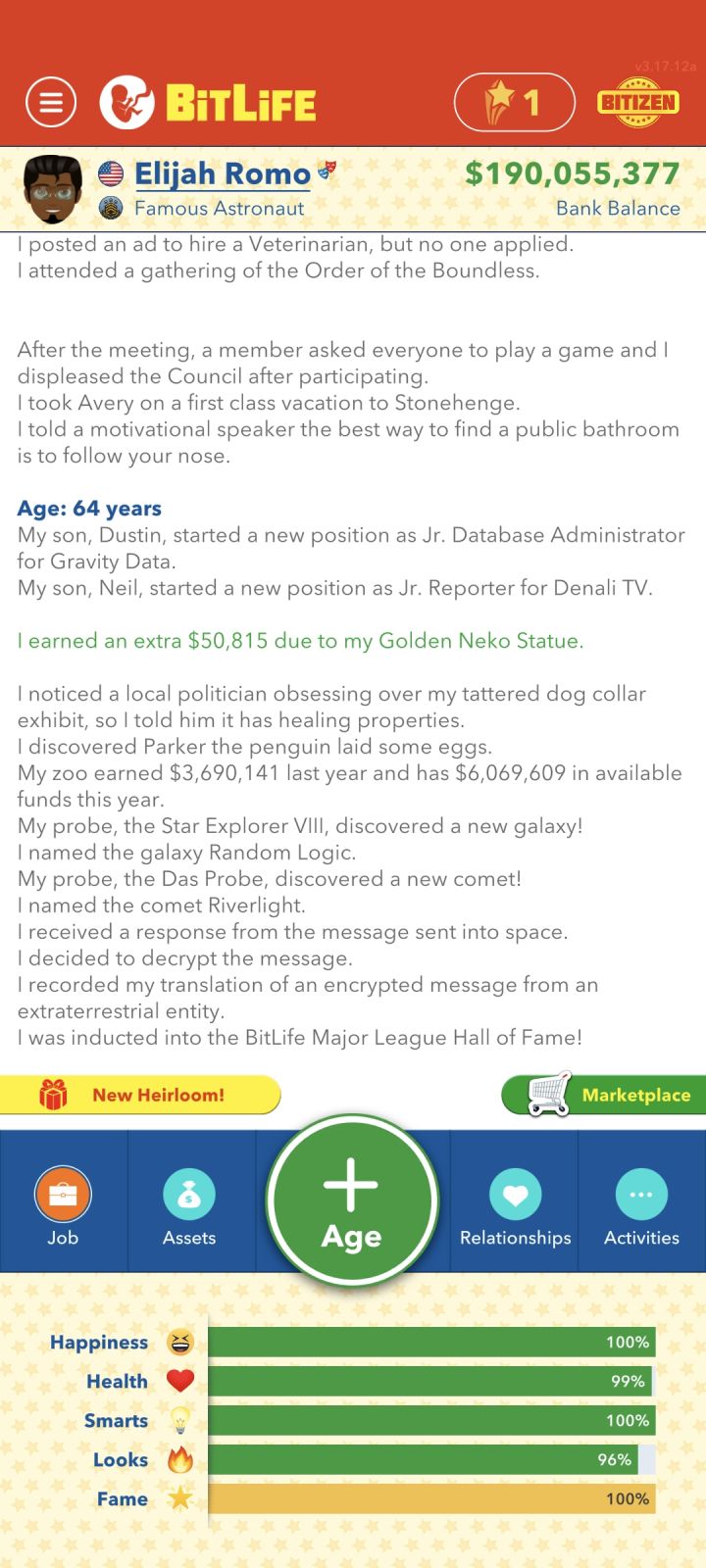Open the Activities tab

(x=641, y=1203)
